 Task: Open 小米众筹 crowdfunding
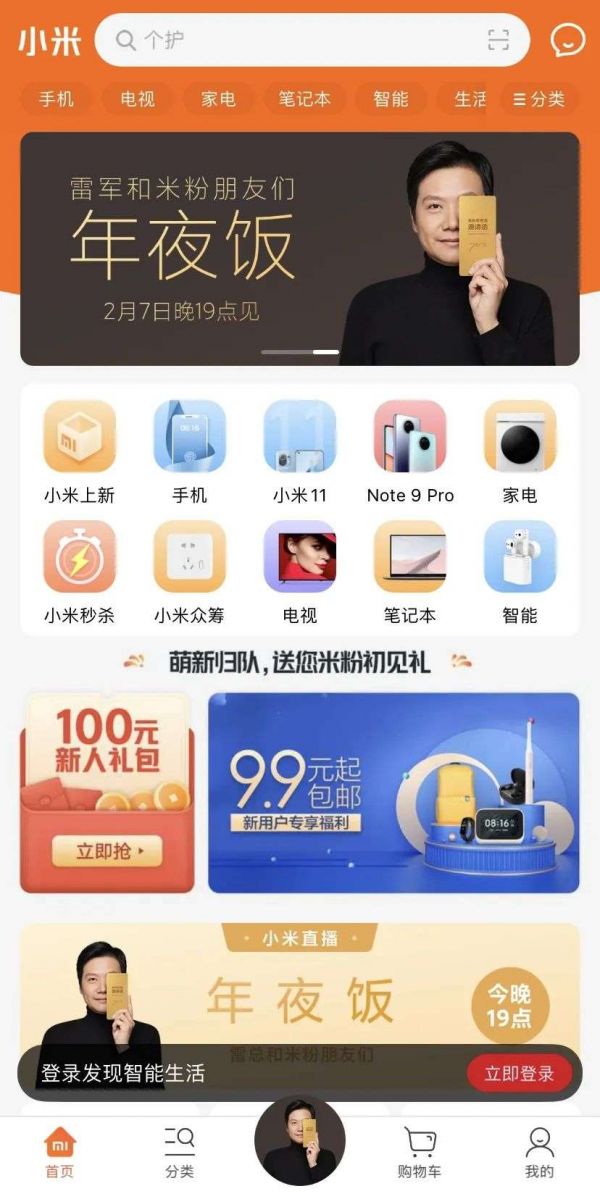coord(190,572)
